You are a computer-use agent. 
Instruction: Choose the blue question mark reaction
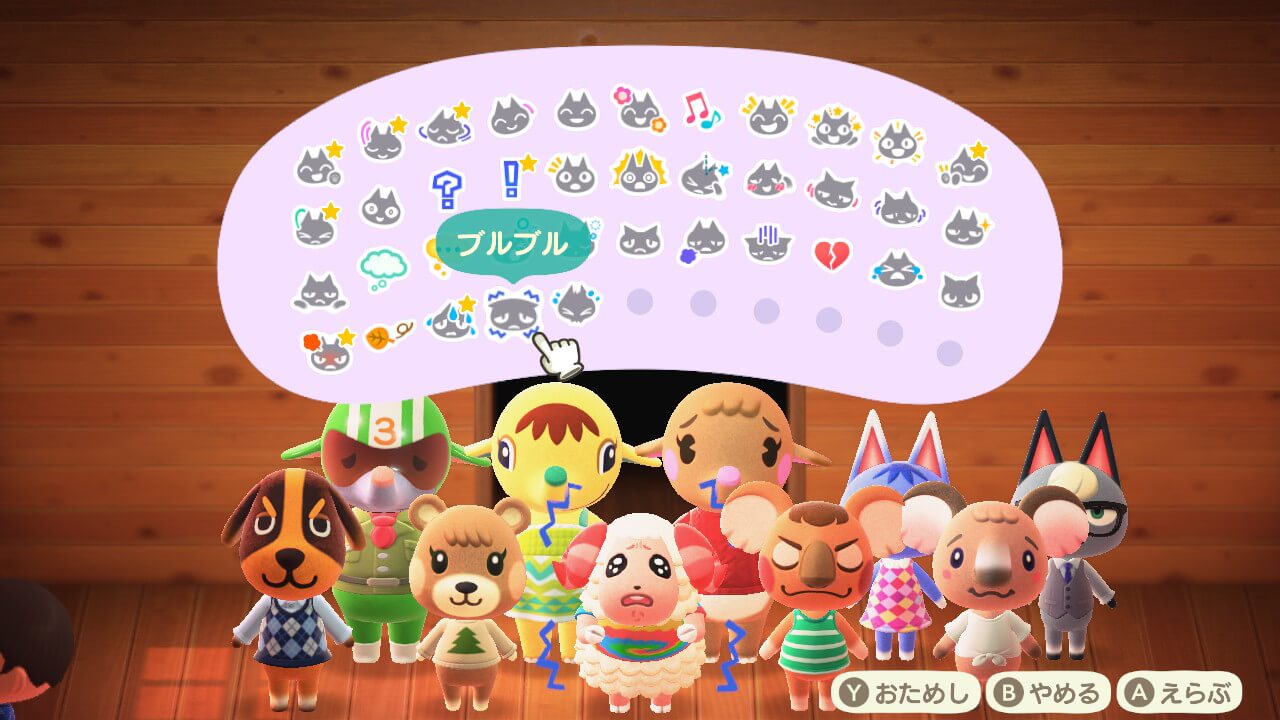coord(447,188)
